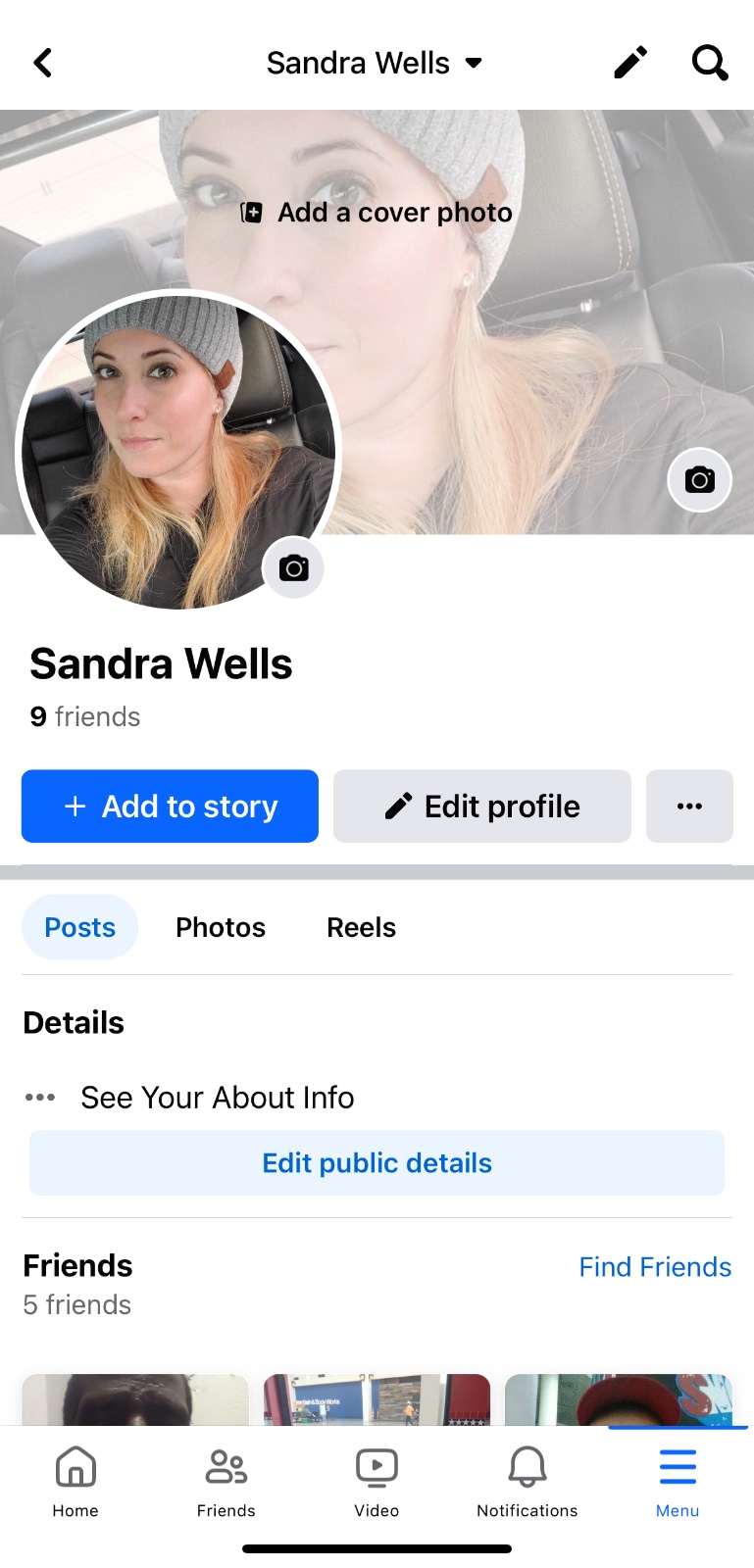The height and width of the screenshot is (1568, 754).
Task: Open the Sandra Wells profile switcher dropdown
Action: [x=375, y=63]
